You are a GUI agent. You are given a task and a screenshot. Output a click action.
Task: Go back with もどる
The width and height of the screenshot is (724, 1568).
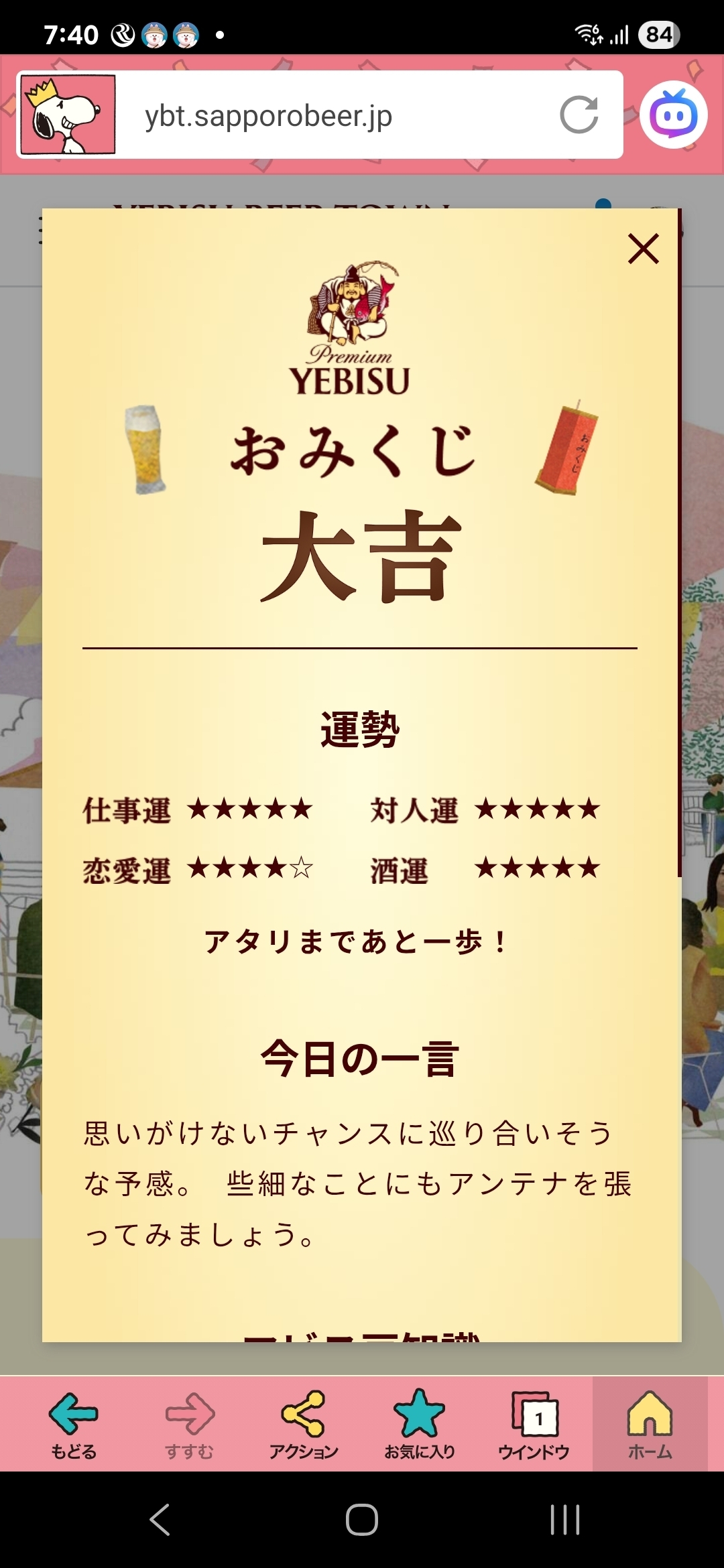74,1423
